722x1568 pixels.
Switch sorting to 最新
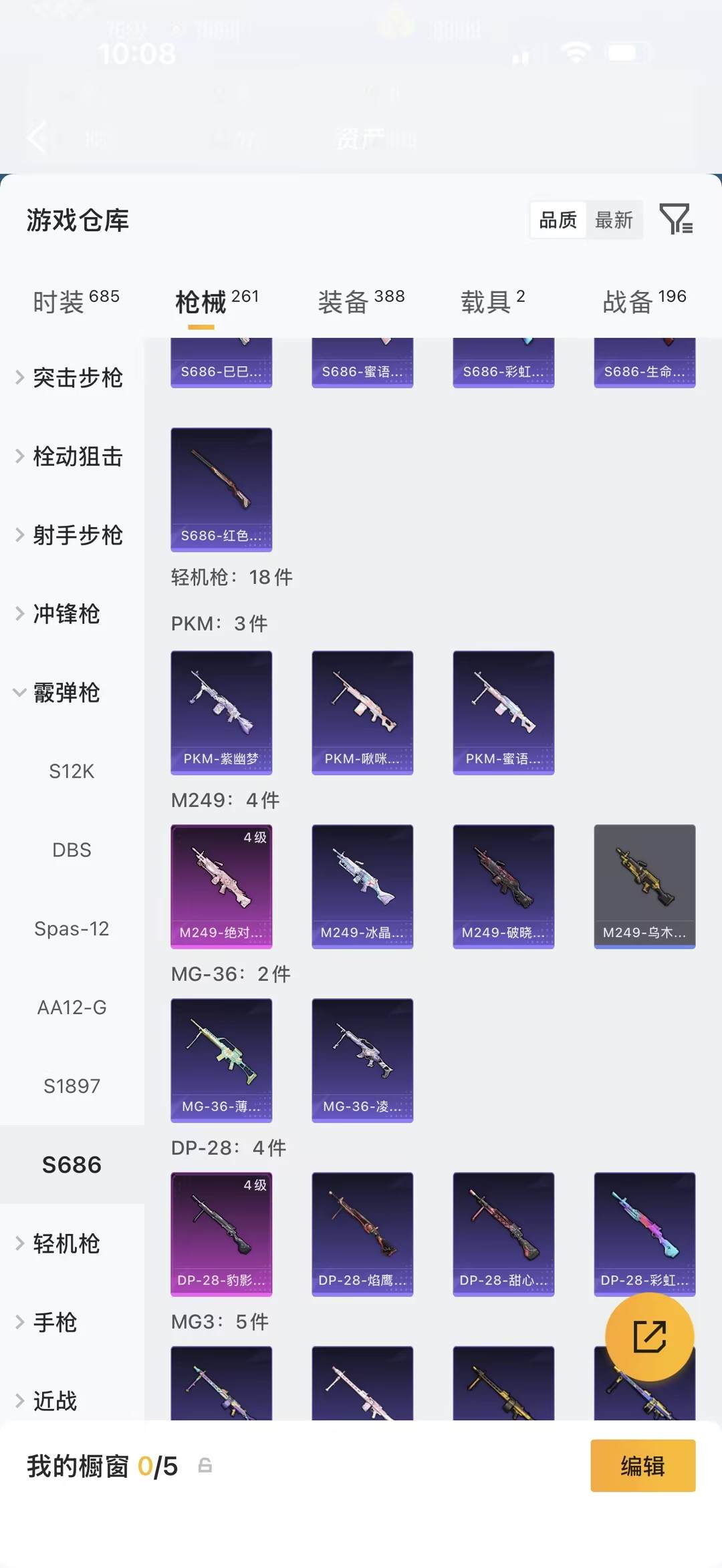614,220
